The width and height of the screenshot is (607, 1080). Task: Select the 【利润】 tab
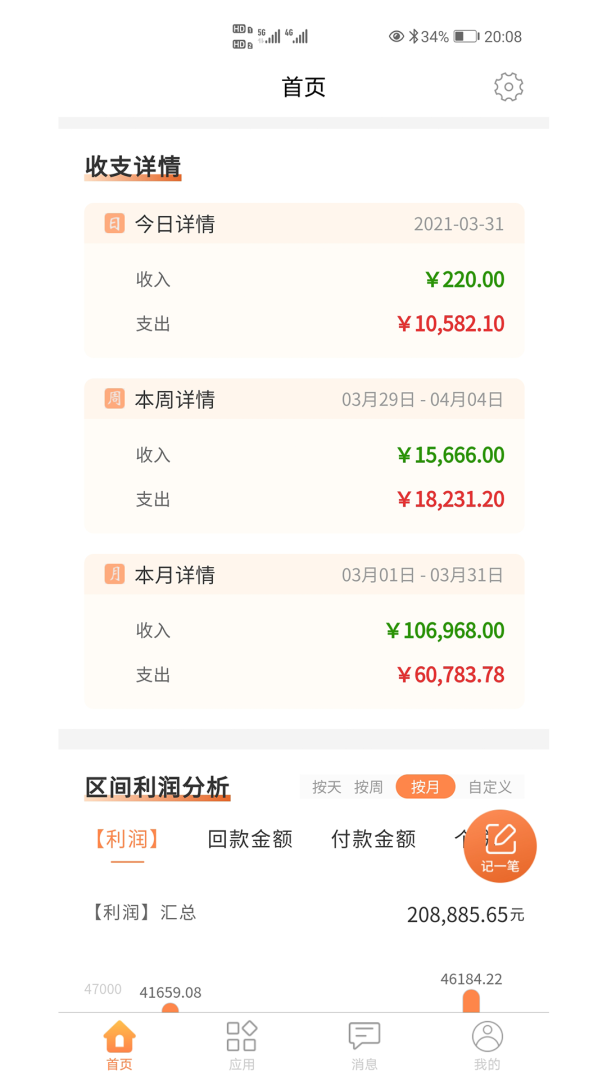click(127, 839)
